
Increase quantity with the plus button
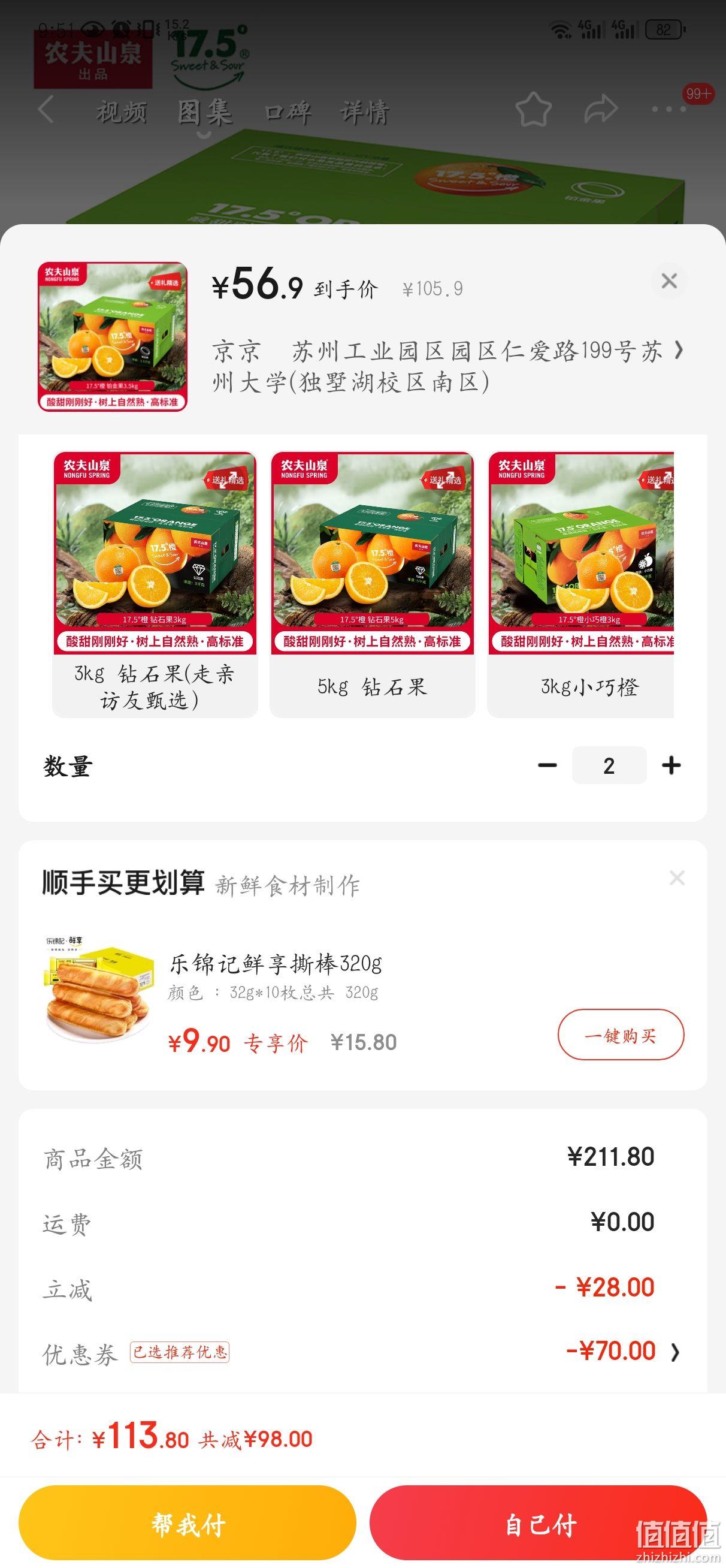pos(671,765)
